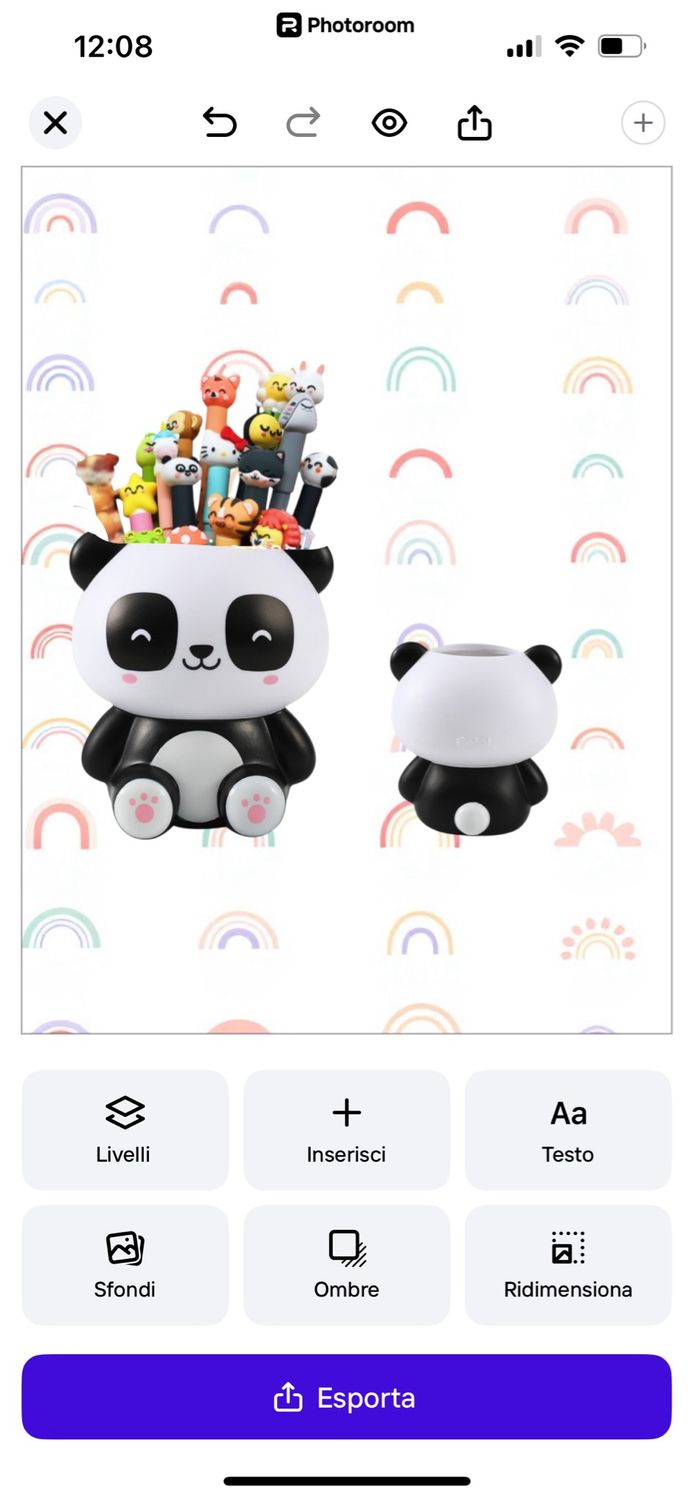Preview the design with the eye icon

point(389,123)
